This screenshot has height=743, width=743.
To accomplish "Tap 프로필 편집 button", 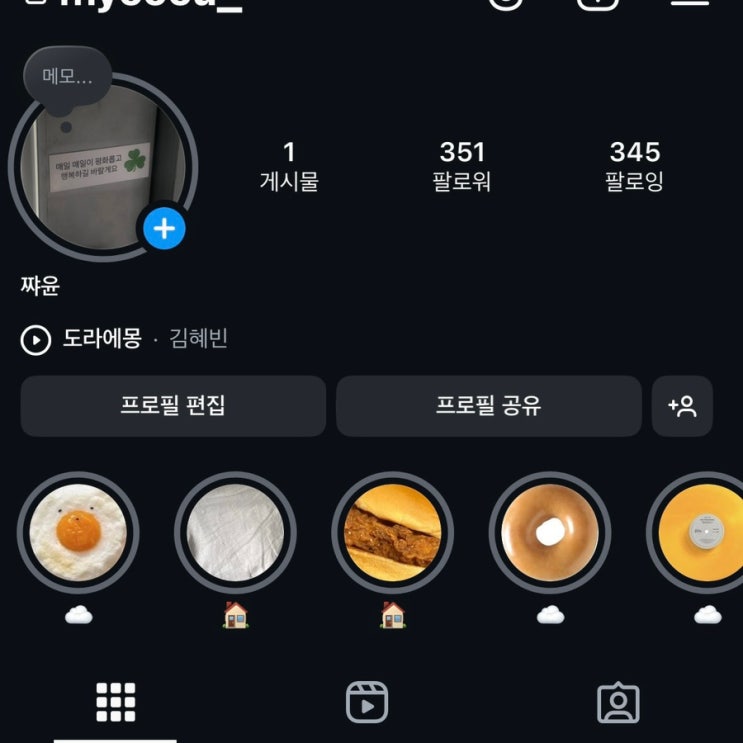I will 173,406.
